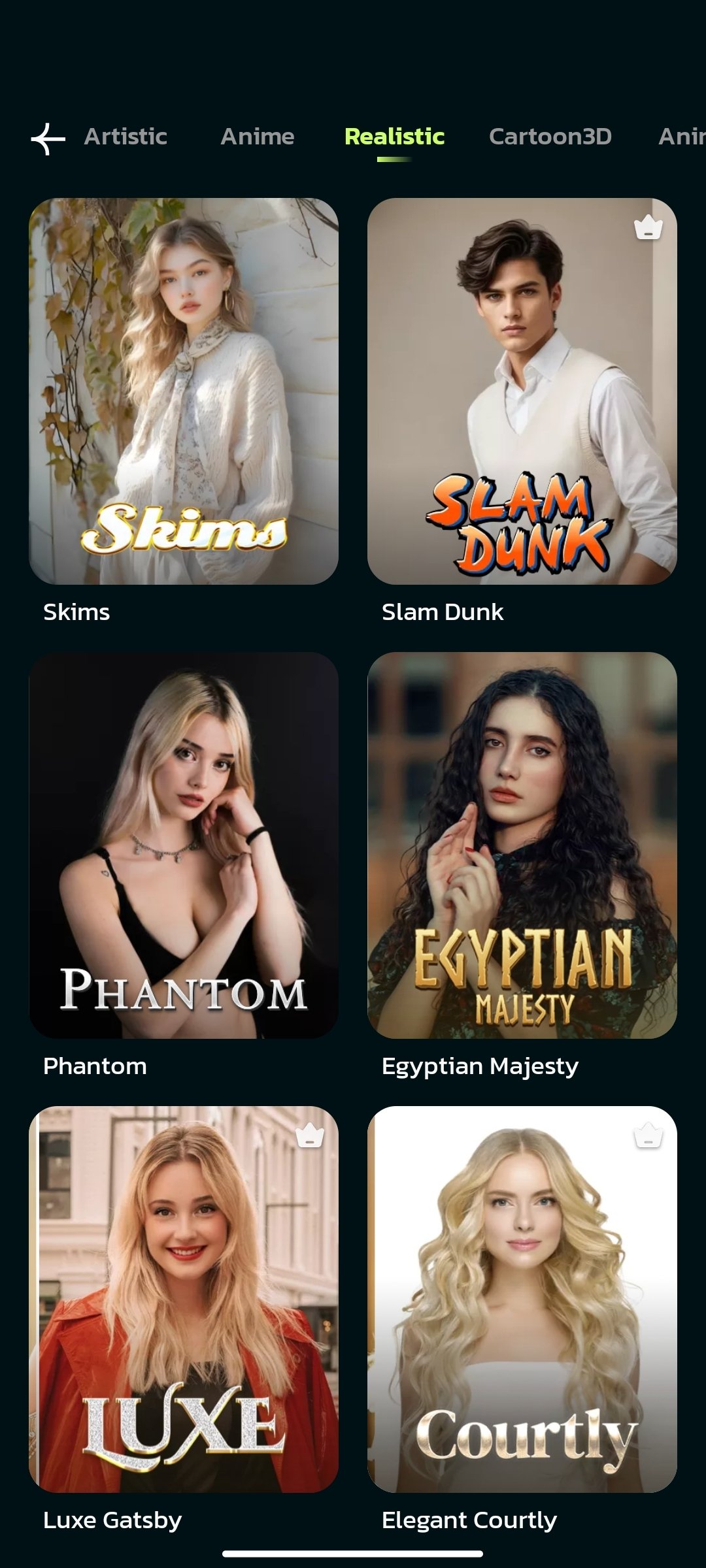Switch to the Anime tab
The image size is (706, 1568).
click(x=258, y=137)
